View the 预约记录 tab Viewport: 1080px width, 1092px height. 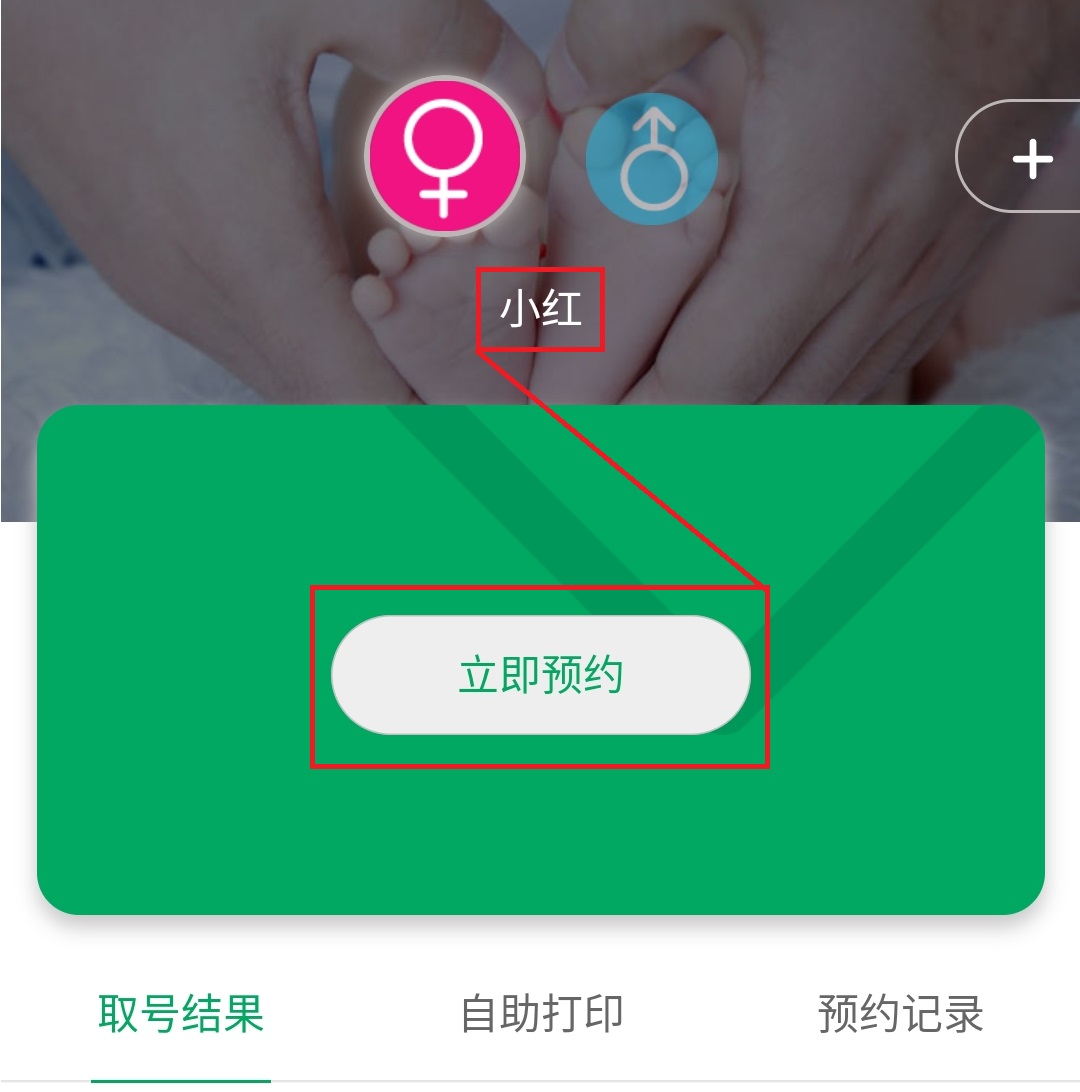tap(900, 1014)
